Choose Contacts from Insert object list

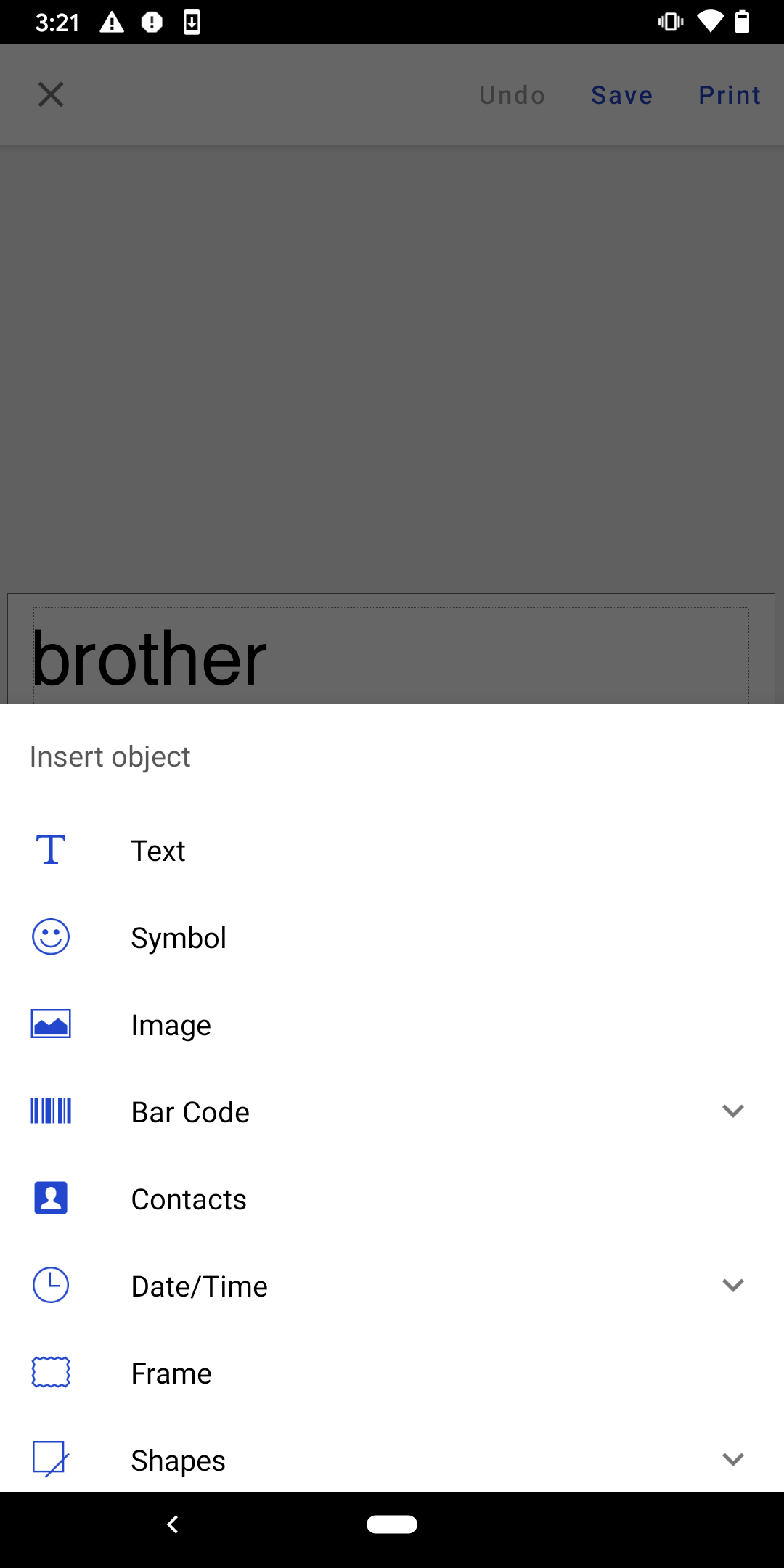[188, 1199]
